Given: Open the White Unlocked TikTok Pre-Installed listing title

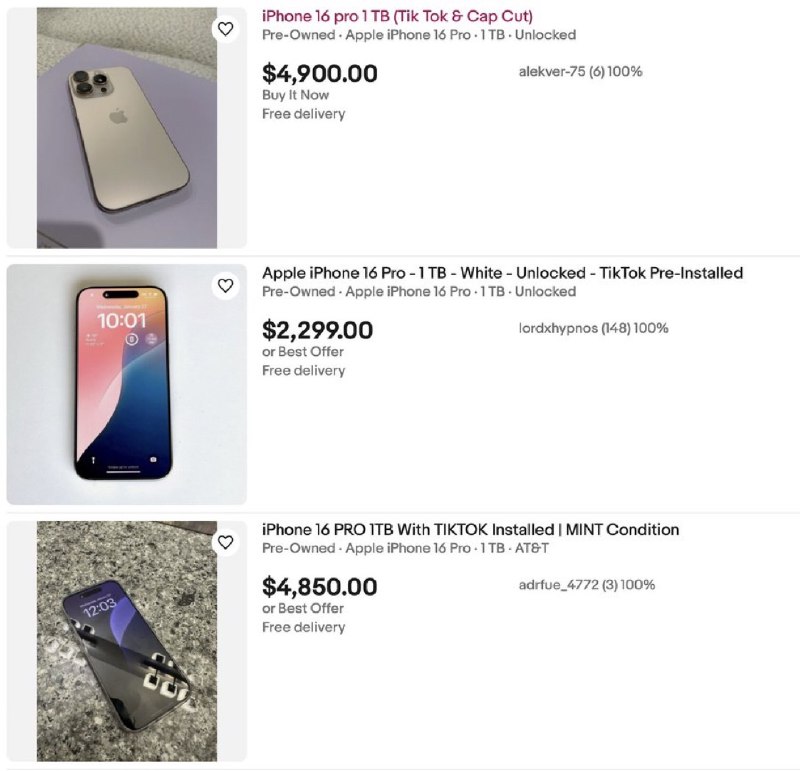Looking at the screenshot, I should tap(502, 273).
